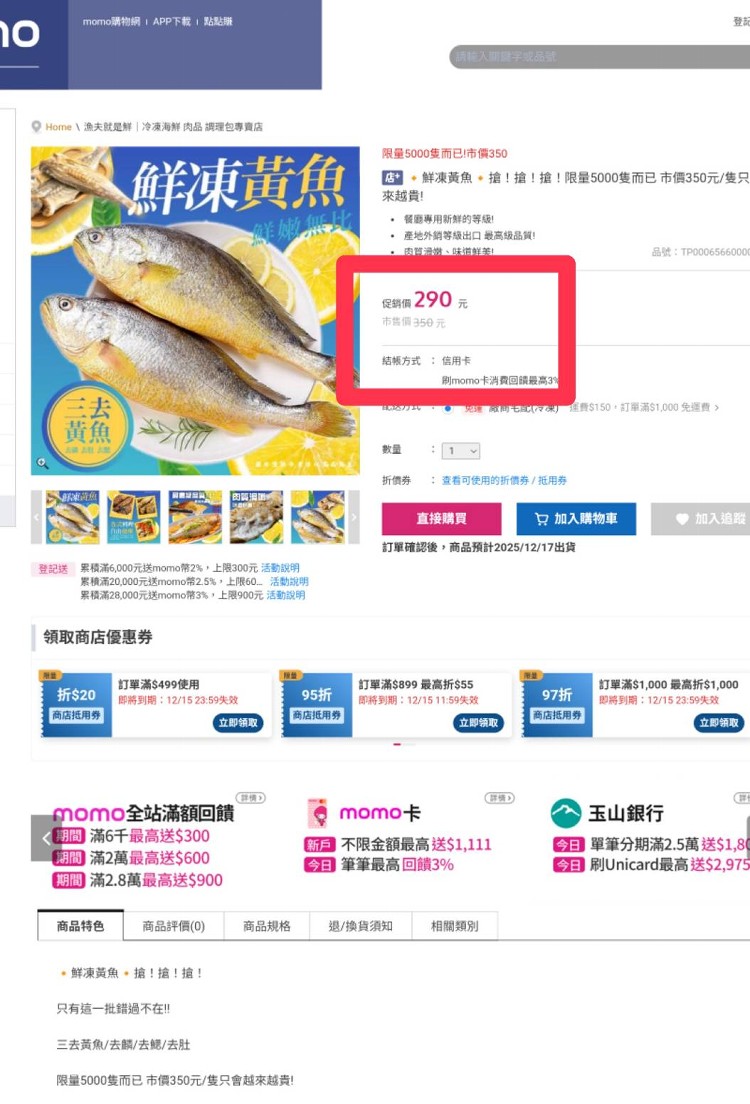The width and height of the screenshot is (750, 1104).
Task: Open the 數量 quantity dropdown
Action: tap(462, 451)
